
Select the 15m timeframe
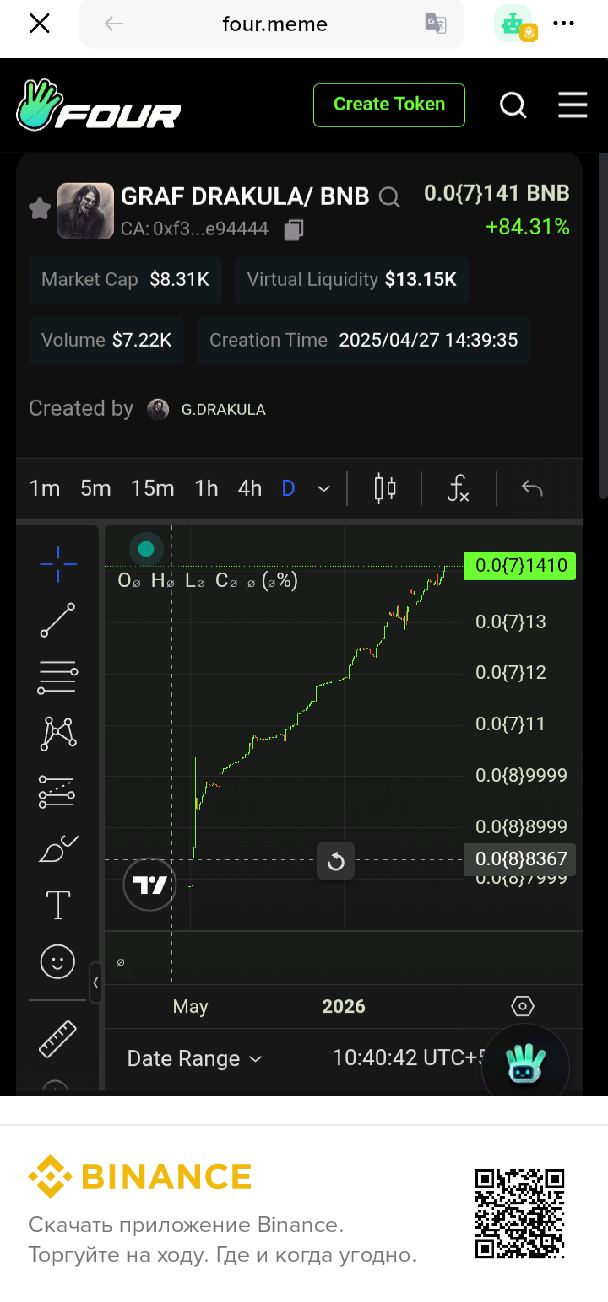152,488
